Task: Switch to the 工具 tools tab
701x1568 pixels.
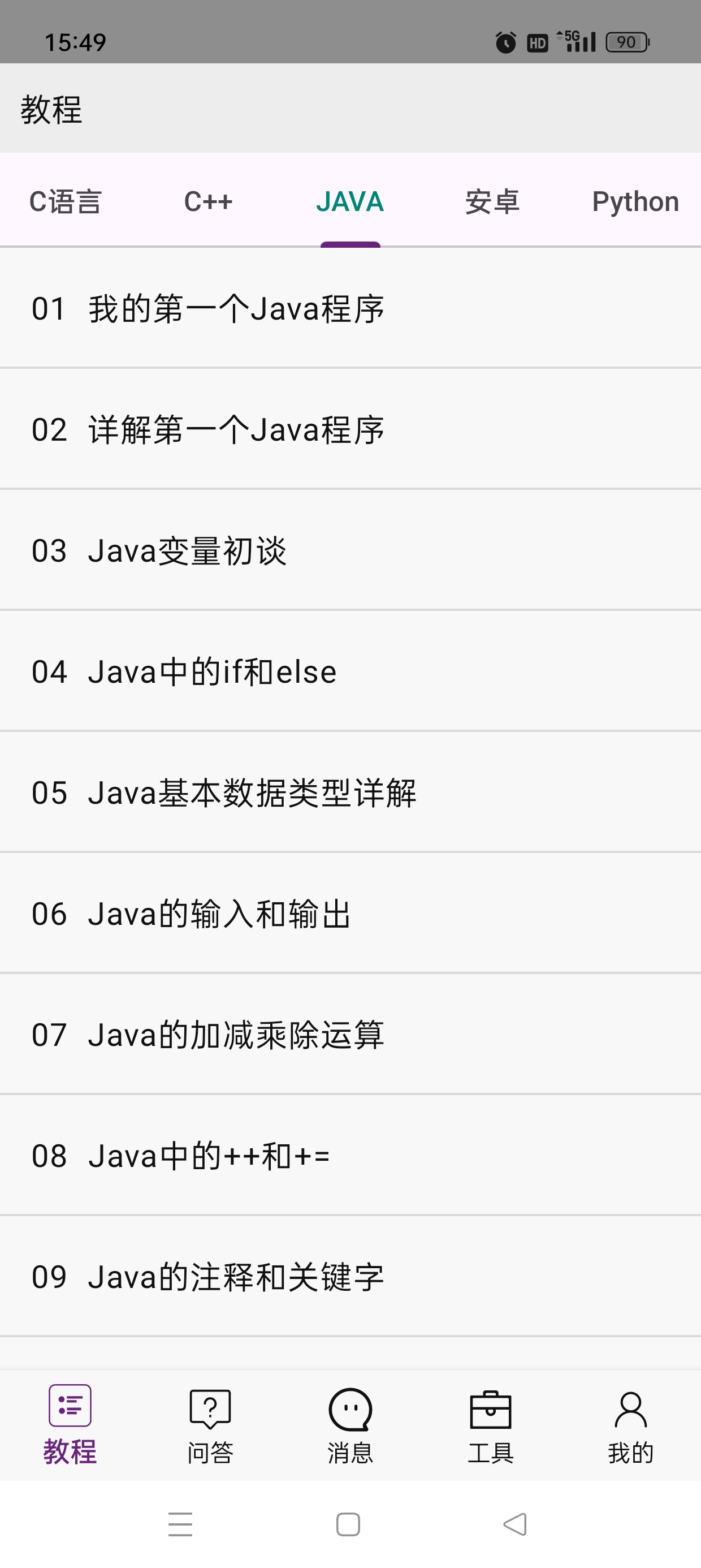Action: click(491, 1425)
